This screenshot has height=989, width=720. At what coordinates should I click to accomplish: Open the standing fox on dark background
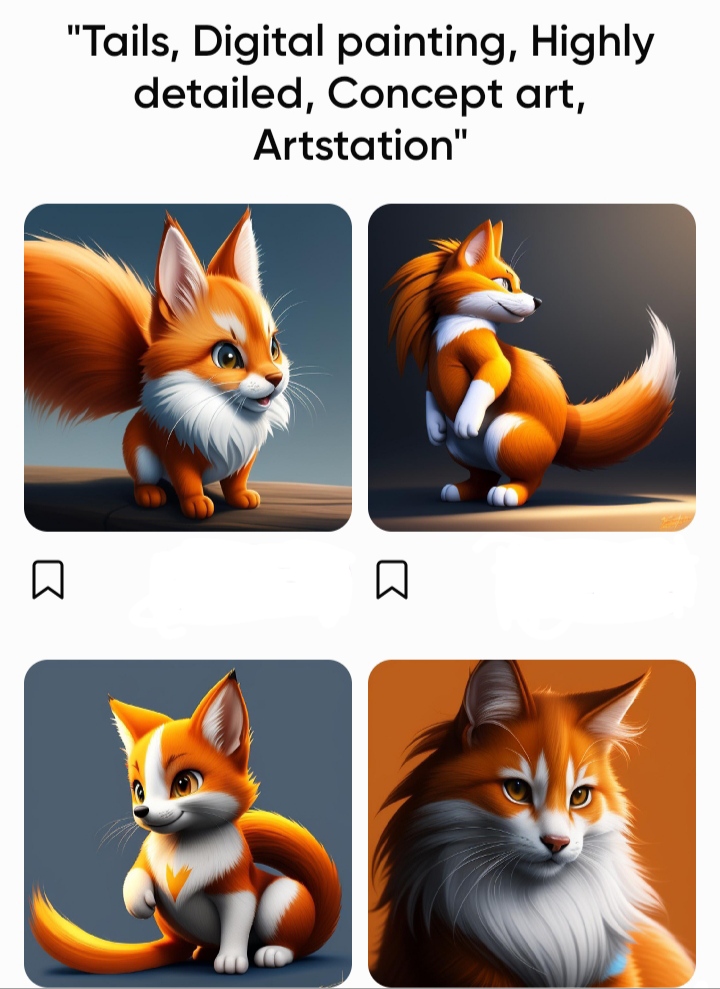(532, 367)
